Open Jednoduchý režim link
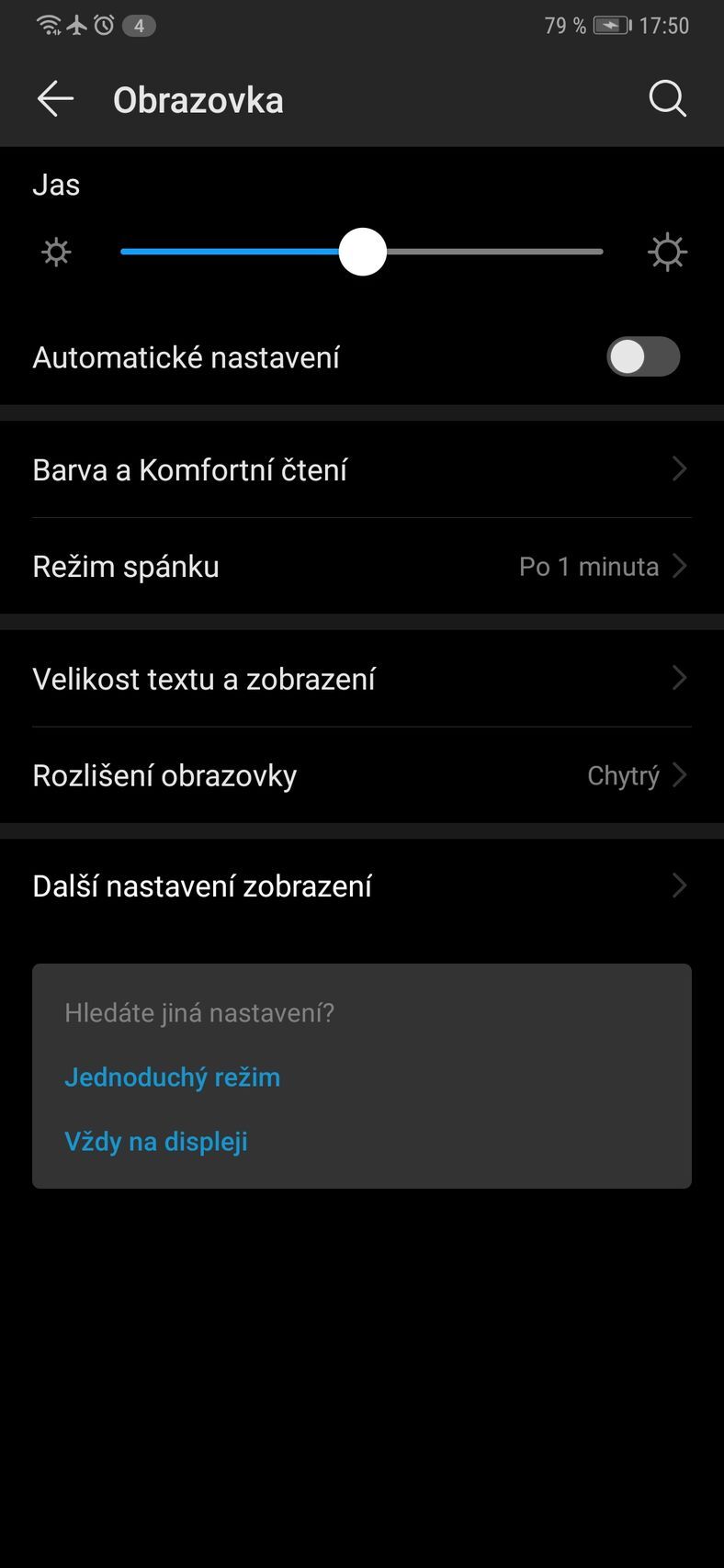Image resolution: width=724 pixels, height=1568 pixels. coord(172,1077)
